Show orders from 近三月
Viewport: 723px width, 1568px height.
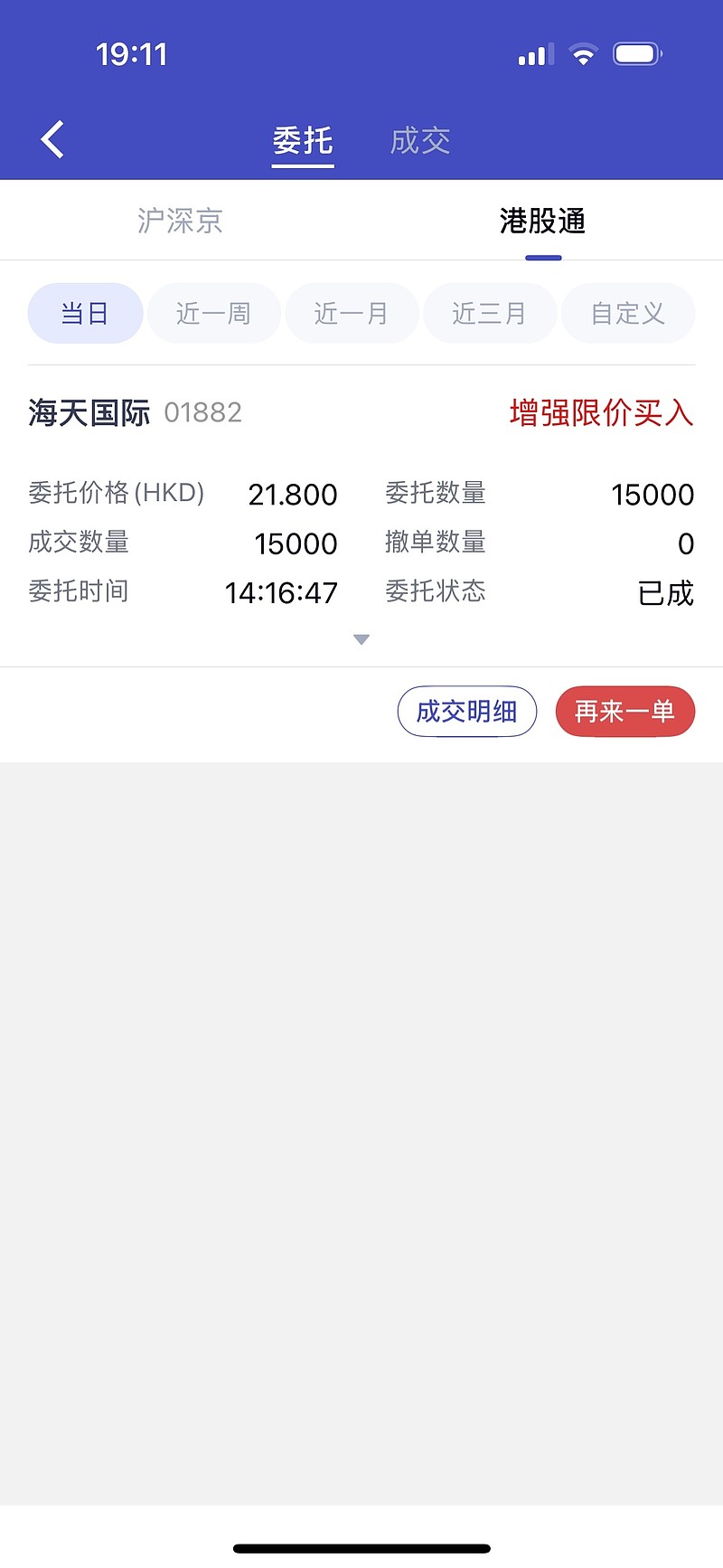tap(490, 314)
